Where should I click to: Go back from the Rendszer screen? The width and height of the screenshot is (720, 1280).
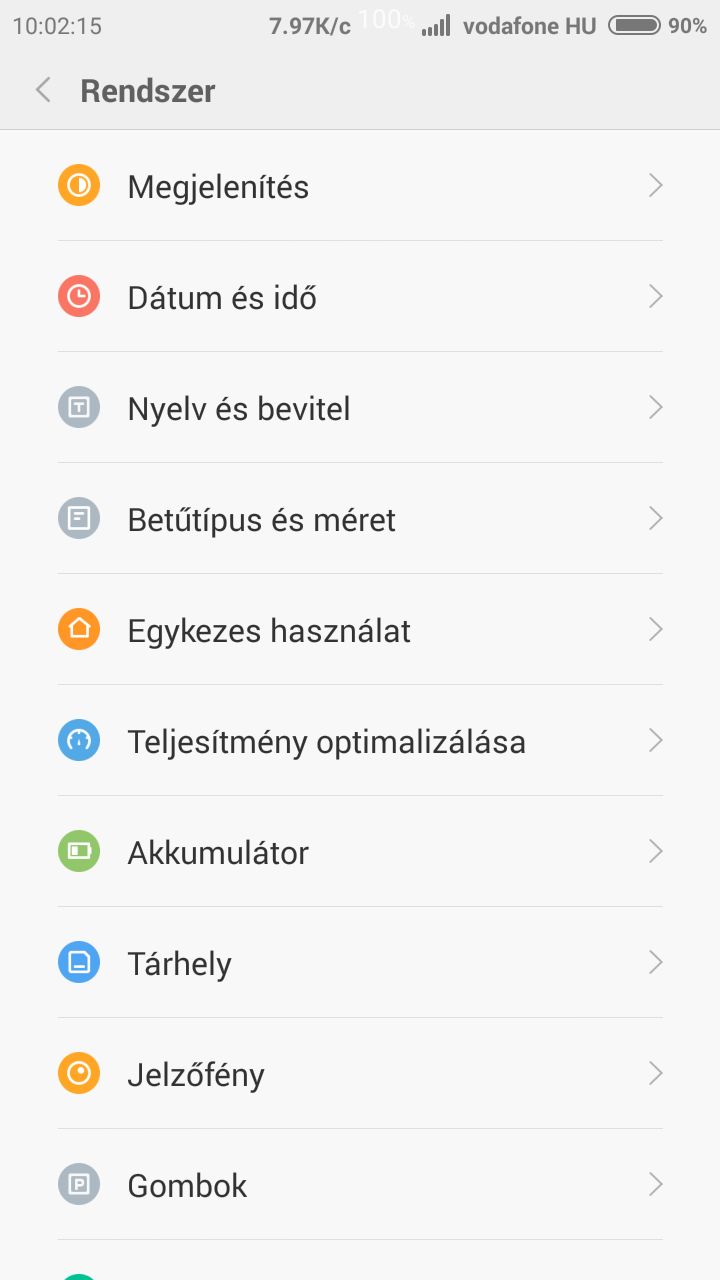coord(43,91)
